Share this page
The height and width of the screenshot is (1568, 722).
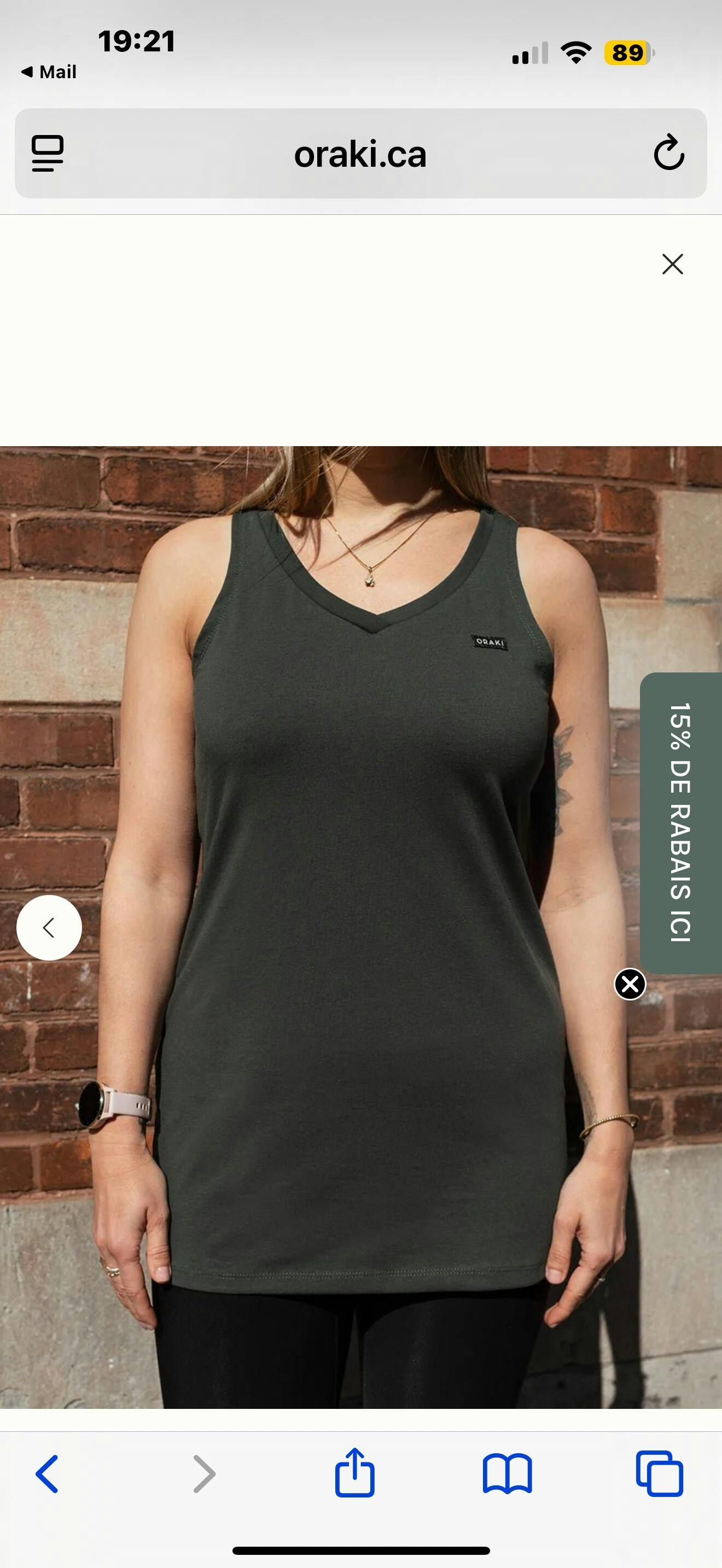click(355, 1472)
